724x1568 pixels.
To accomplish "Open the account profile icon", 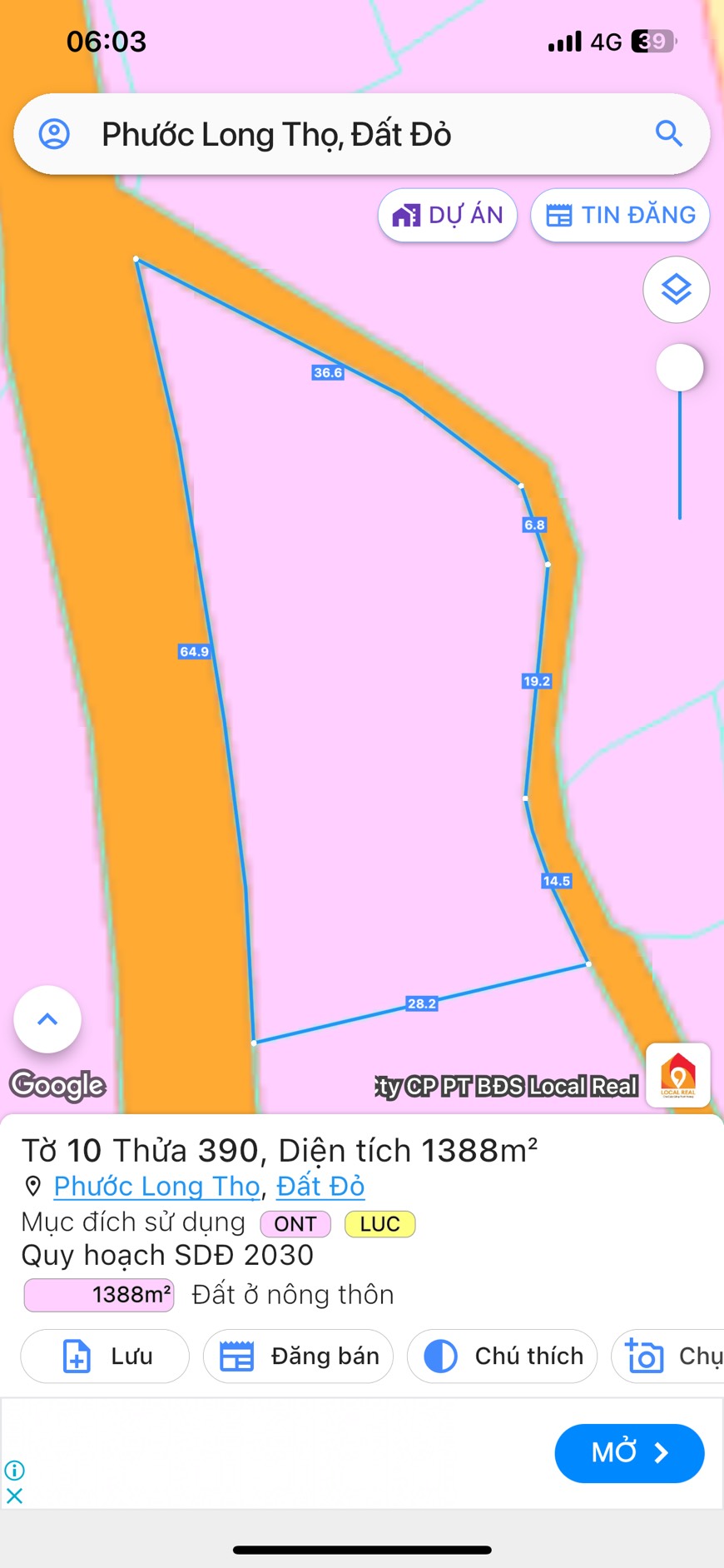I will (x=55, y=134).
